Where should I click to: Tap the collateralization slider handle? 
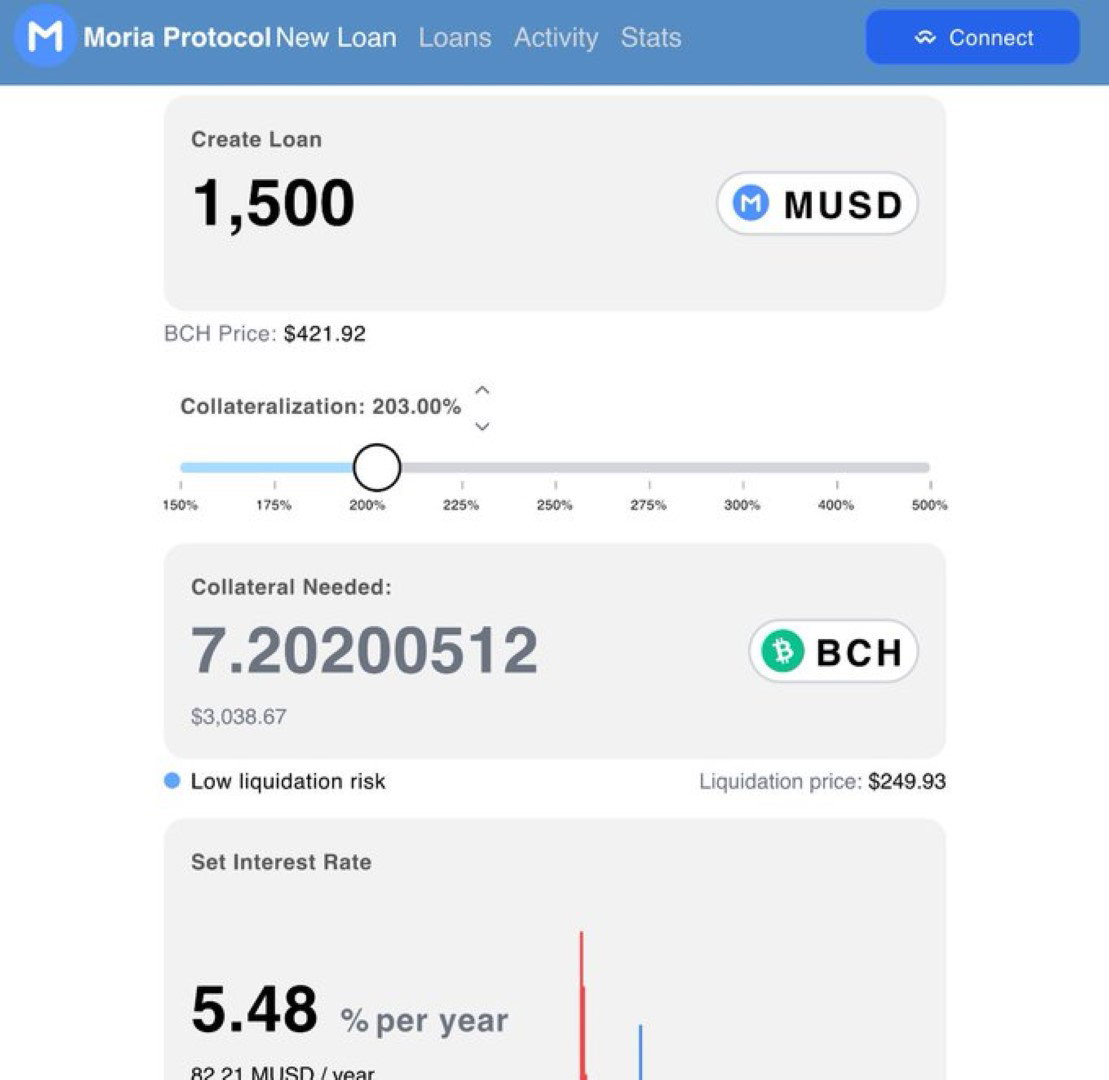(x=377, y=468)
